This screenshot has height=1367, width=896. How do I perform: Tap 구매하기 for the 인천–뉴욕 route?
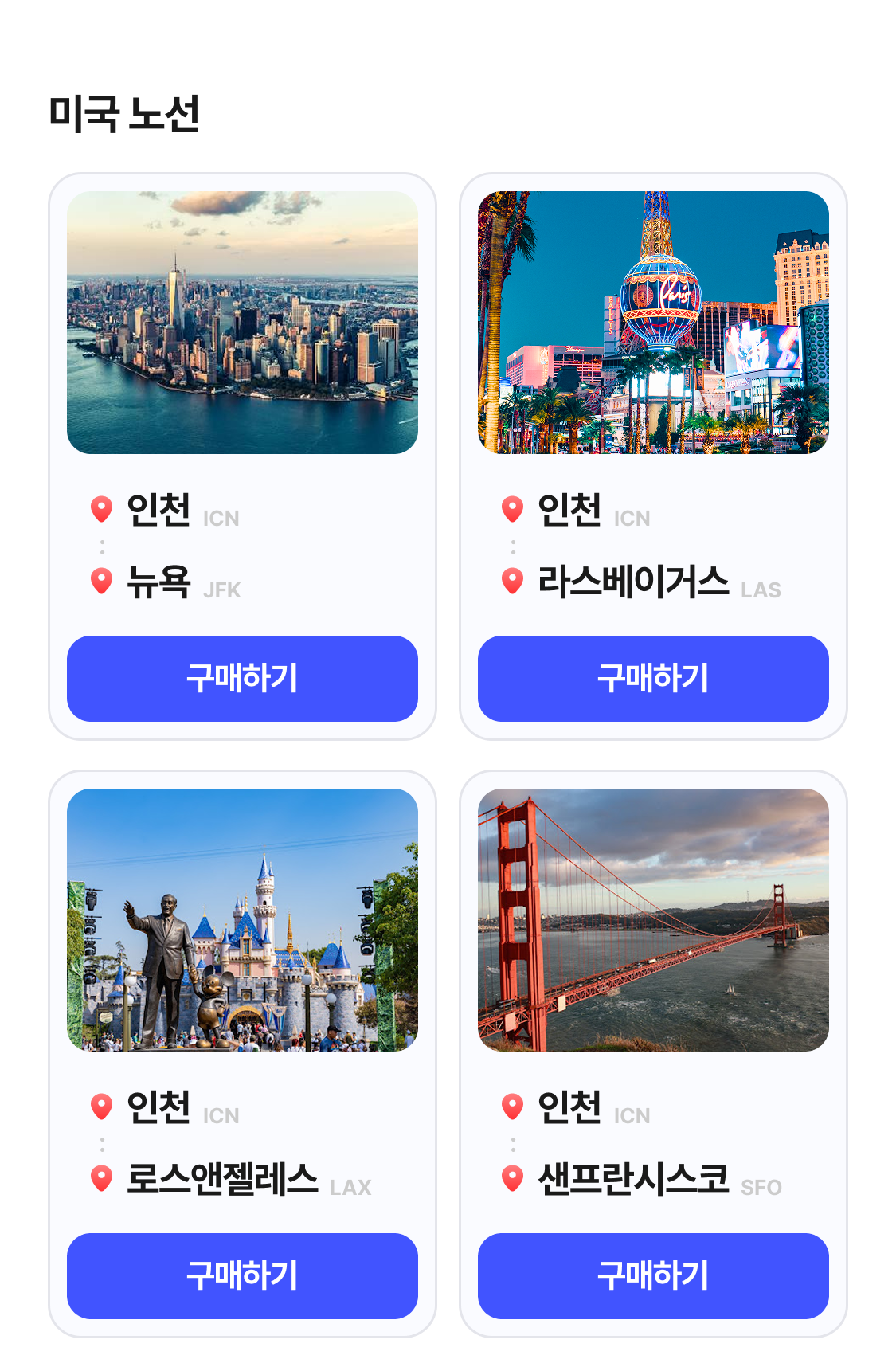pyautogui.click(x=242, y=678)
